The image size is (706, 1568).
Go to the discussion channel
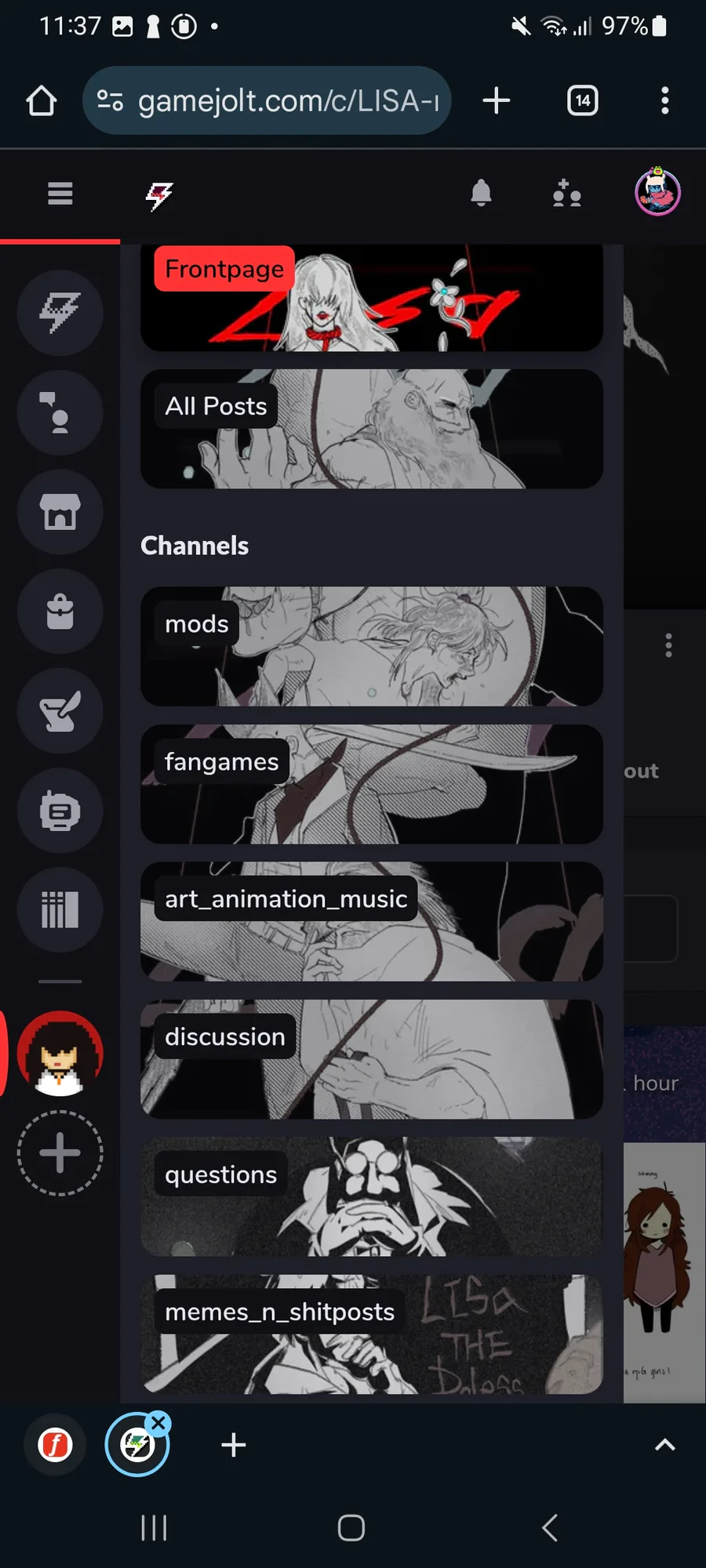tap(371, 1059)
